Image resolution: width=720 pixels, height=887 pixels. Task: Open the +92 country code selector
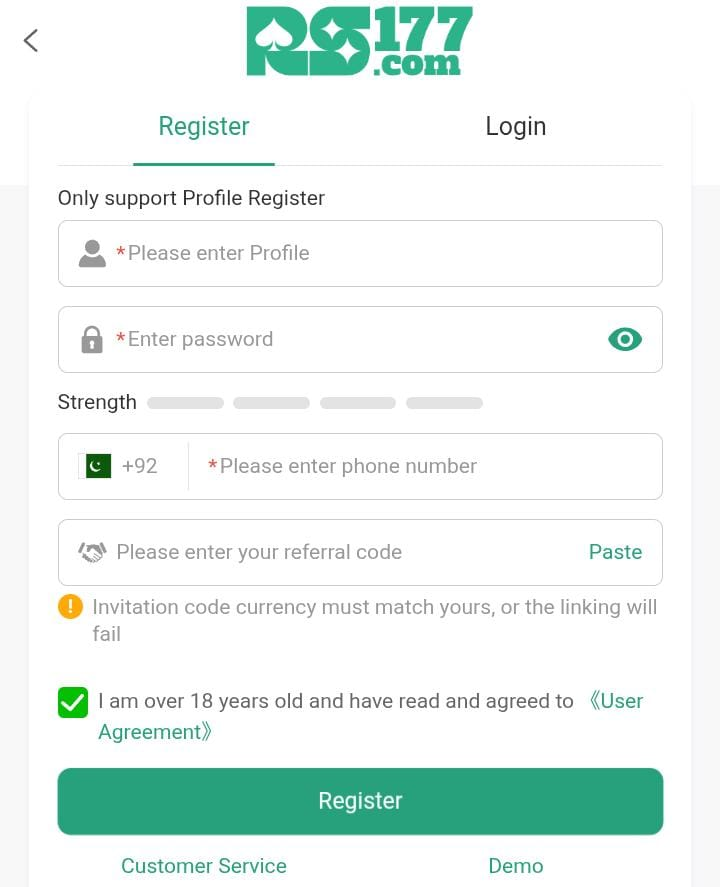(122, 466)
